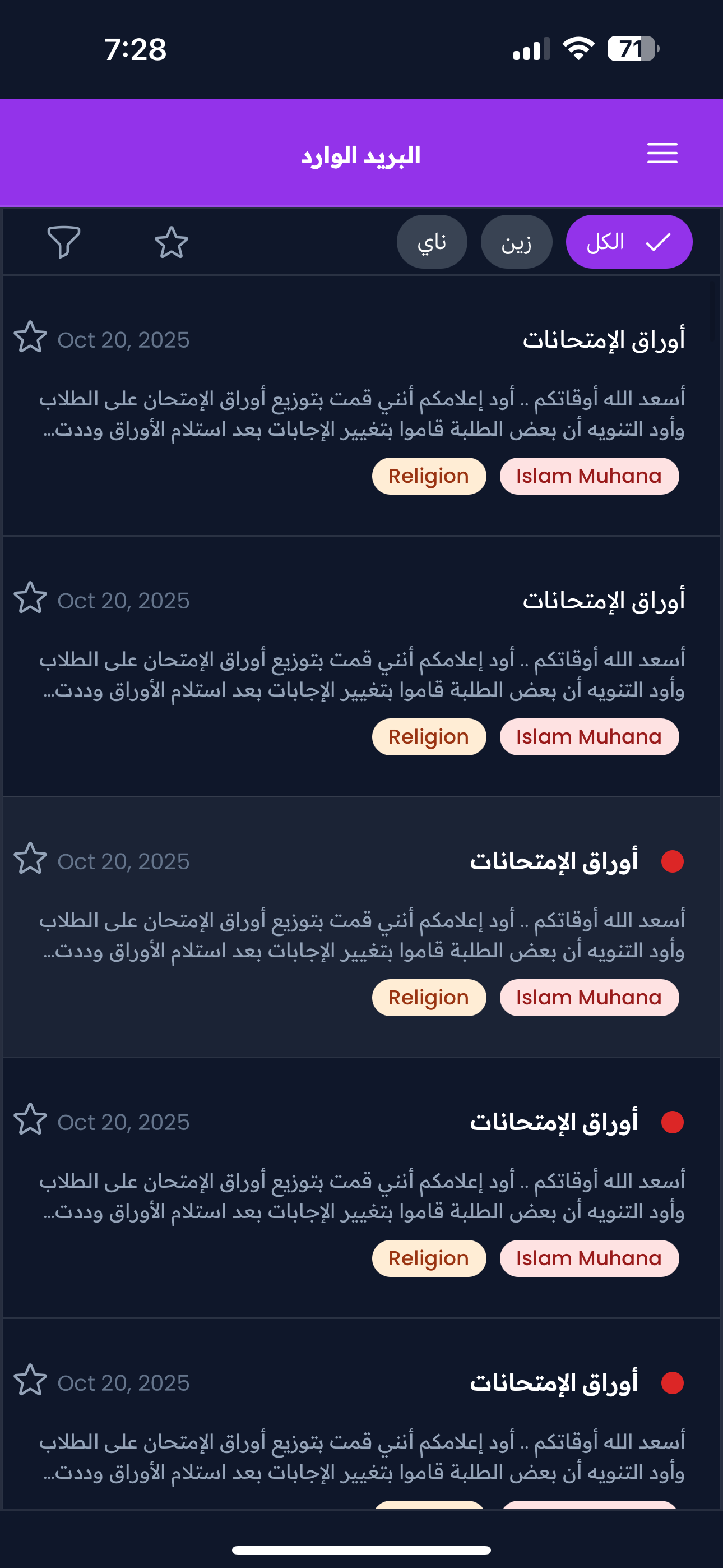This screenshot has height=1568, width=723.
Task: Show starred messages using toolbar star
Action: (171, 242)
